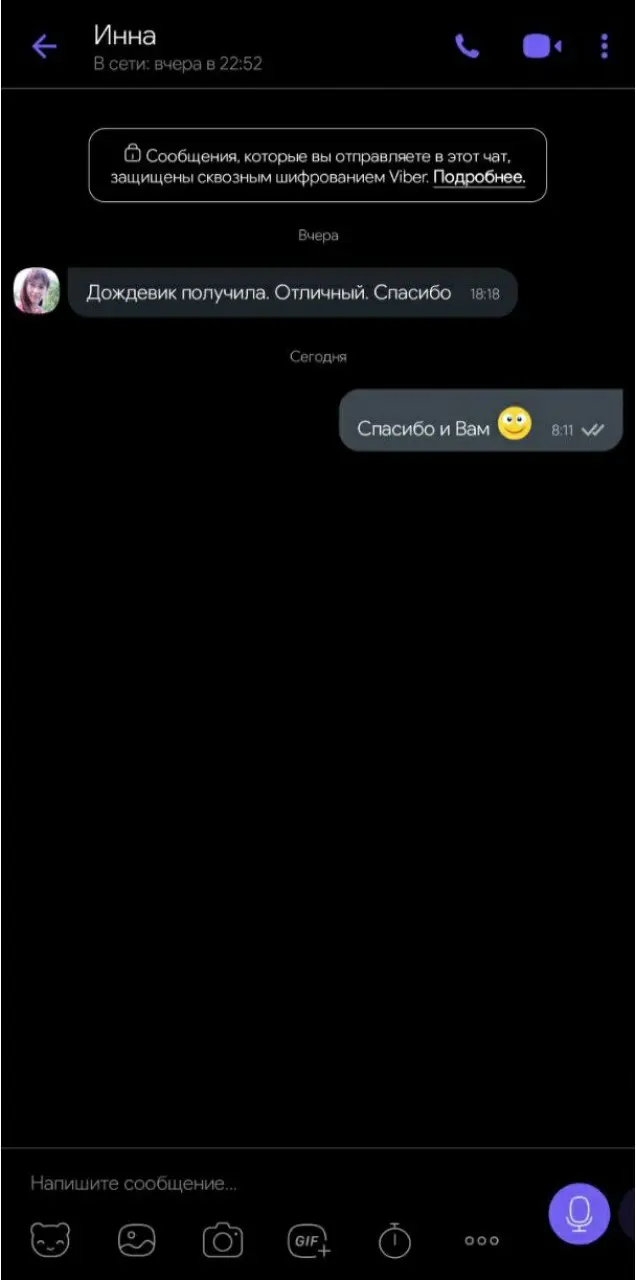Viewport: 636px width, 1280px height.
Task: Open Инна's avatar photo
Action: point(37,292)
